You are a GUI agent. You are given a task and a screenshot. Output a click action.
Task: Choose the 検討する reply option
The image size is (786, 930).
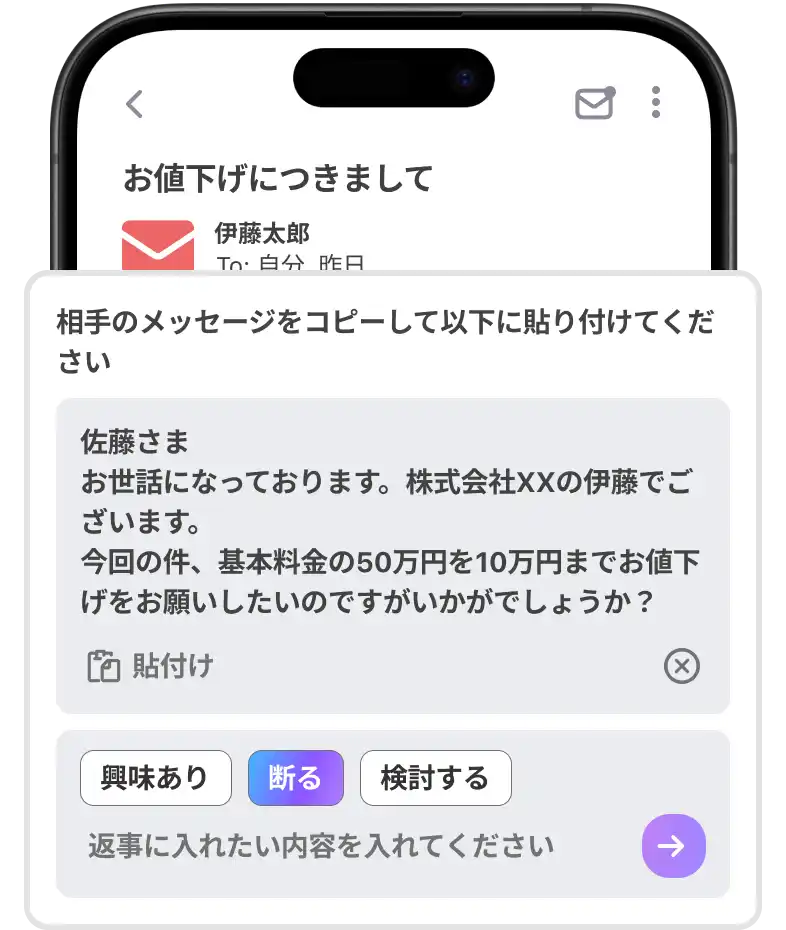[x=436, y=778]
